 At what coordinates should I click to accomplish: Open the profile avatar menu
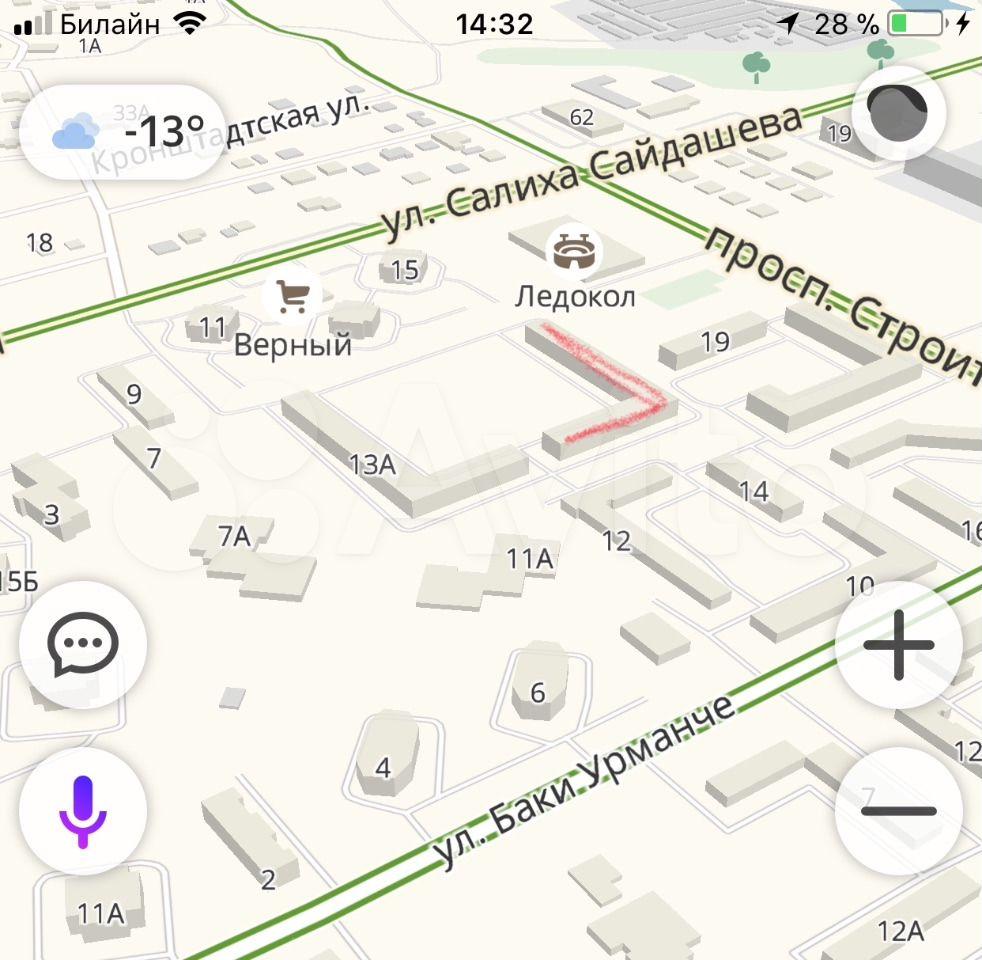click(x=897, y=114)
